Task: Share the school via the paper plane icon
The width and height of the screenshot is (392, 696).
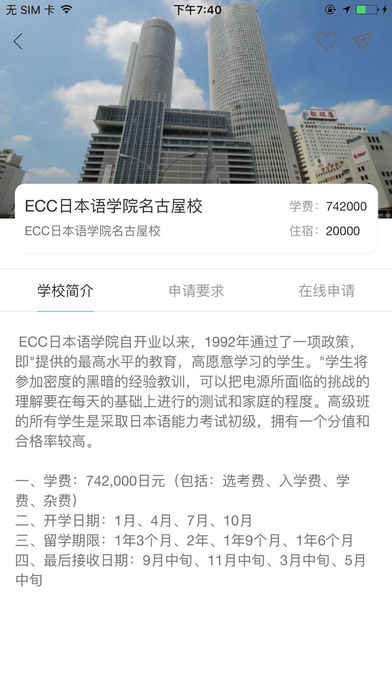Action: point(362,41)
